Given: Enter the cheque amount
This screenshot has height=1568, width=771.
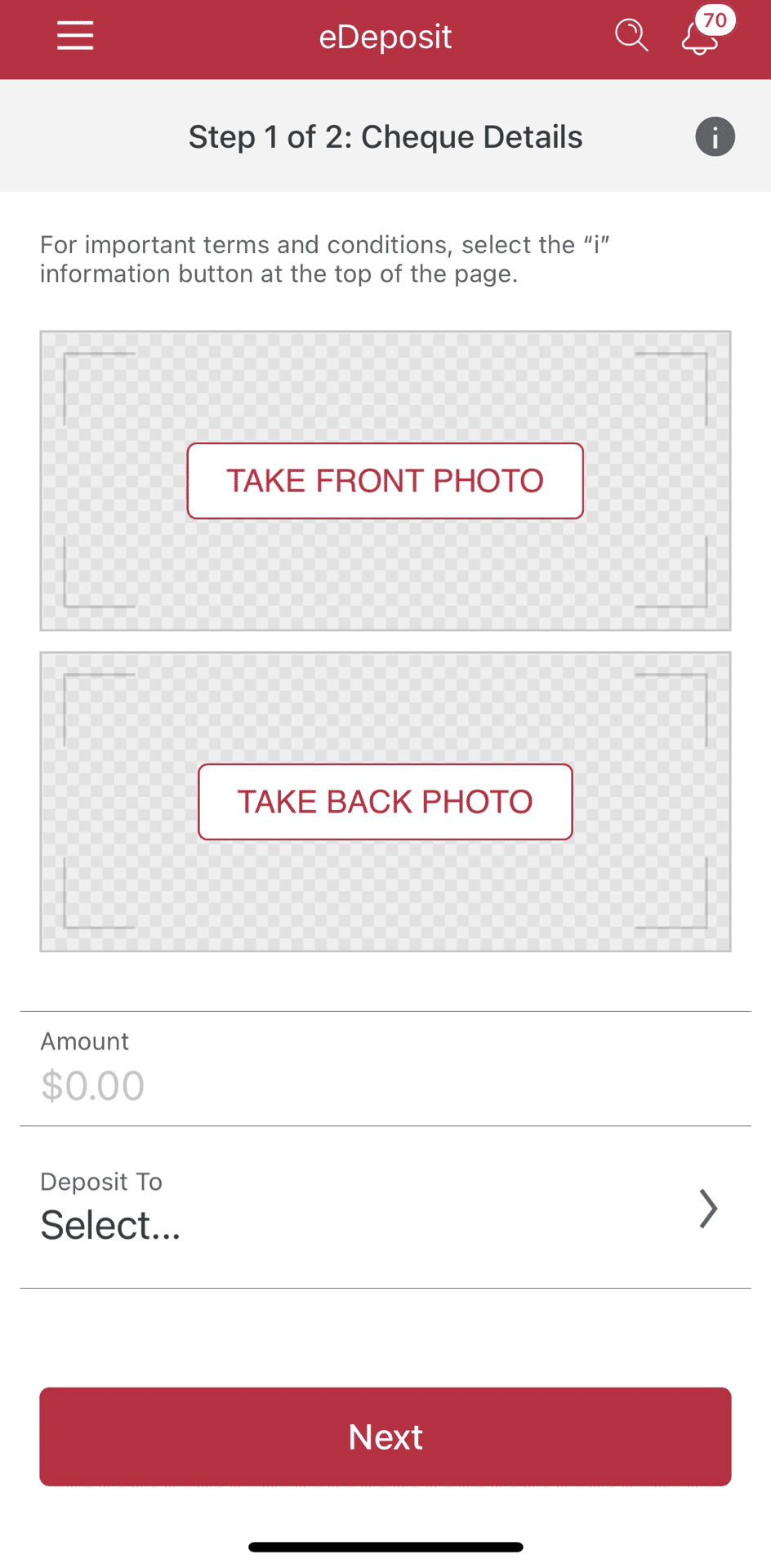Looking at the screenshot, I should point(385,1069).
